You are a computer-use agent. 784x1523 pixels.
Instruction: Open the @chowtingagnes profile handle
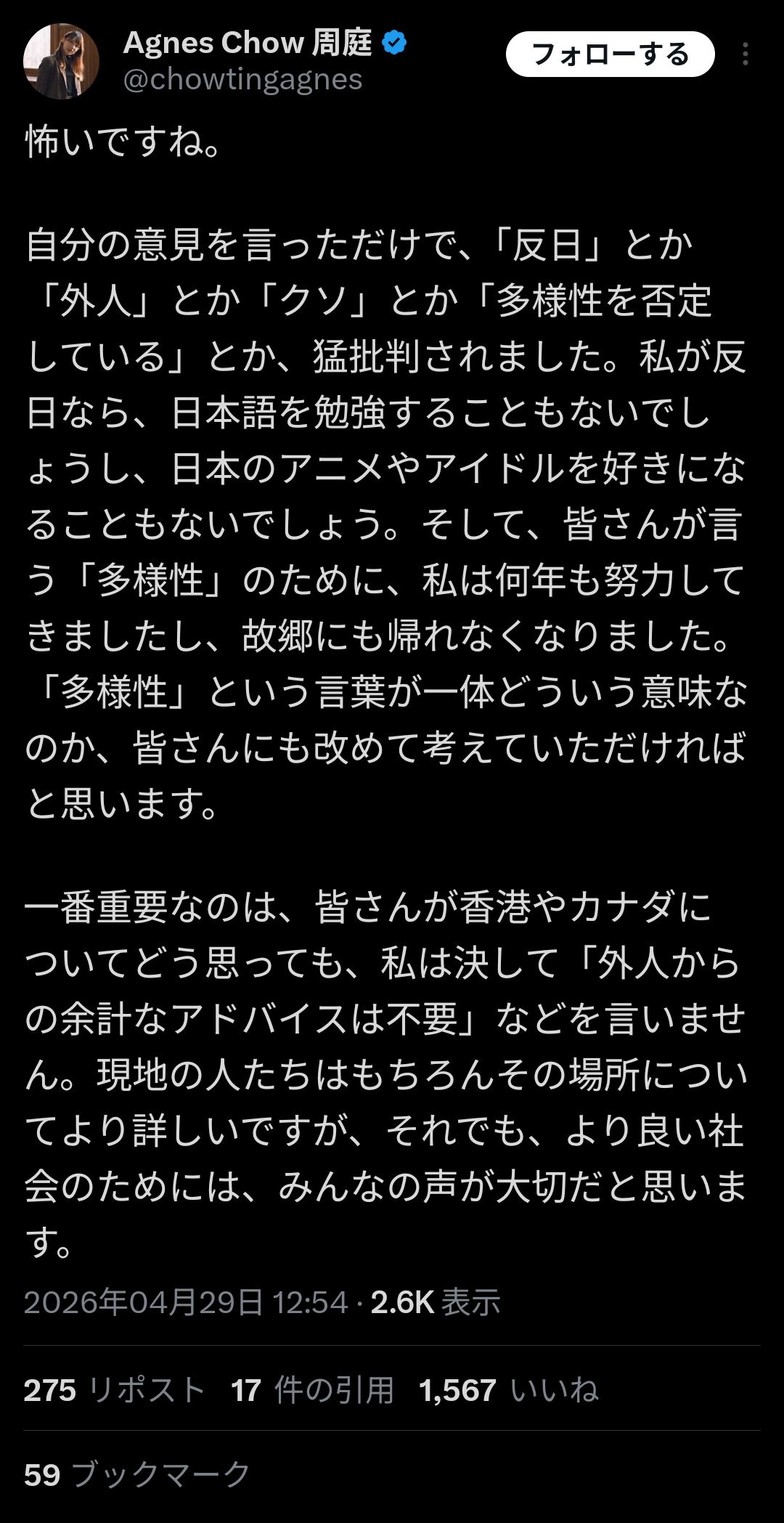tap(242, 79)
